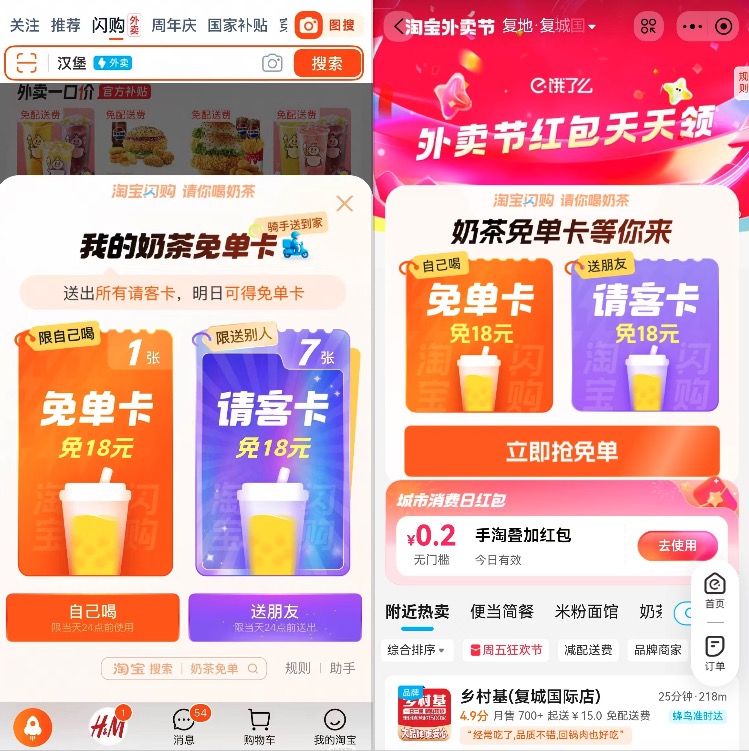
Task: Tap the orange 搜索 button
Action: (327, 63)
